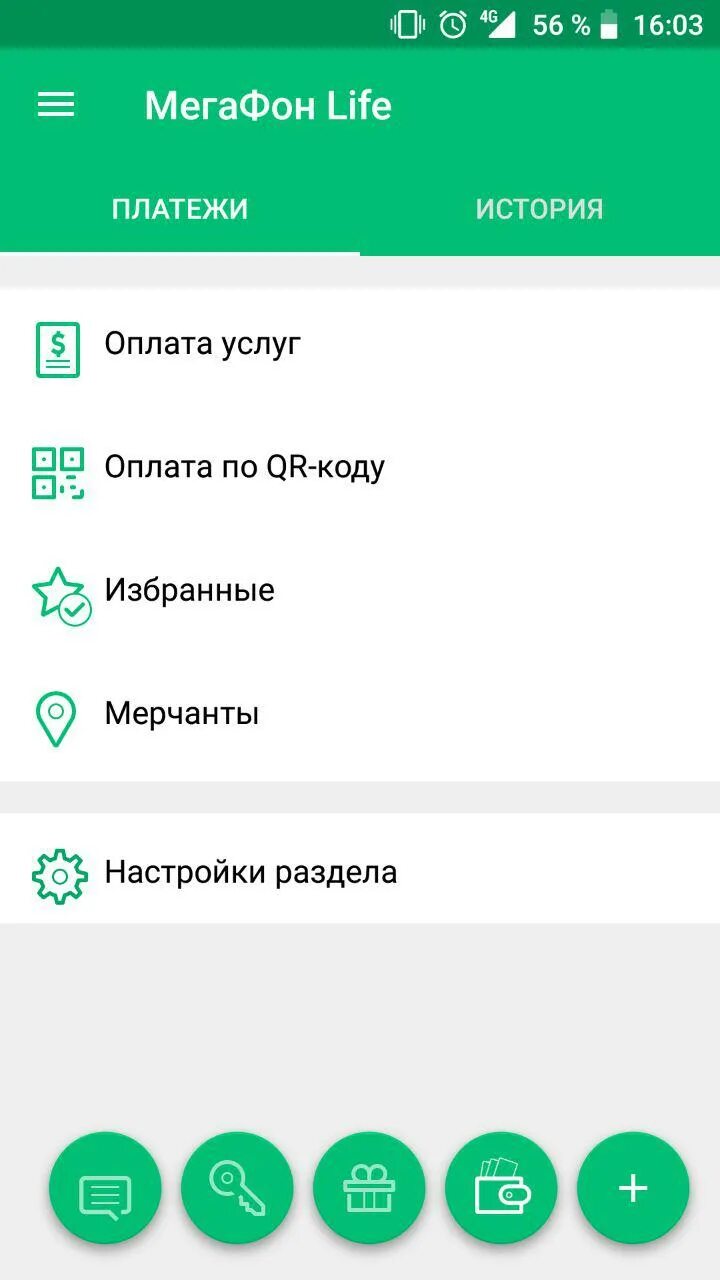The height and width of the screenshot is (1280, 720).
Task: Switch to the История tab
Action: click(x=540, y=209)
